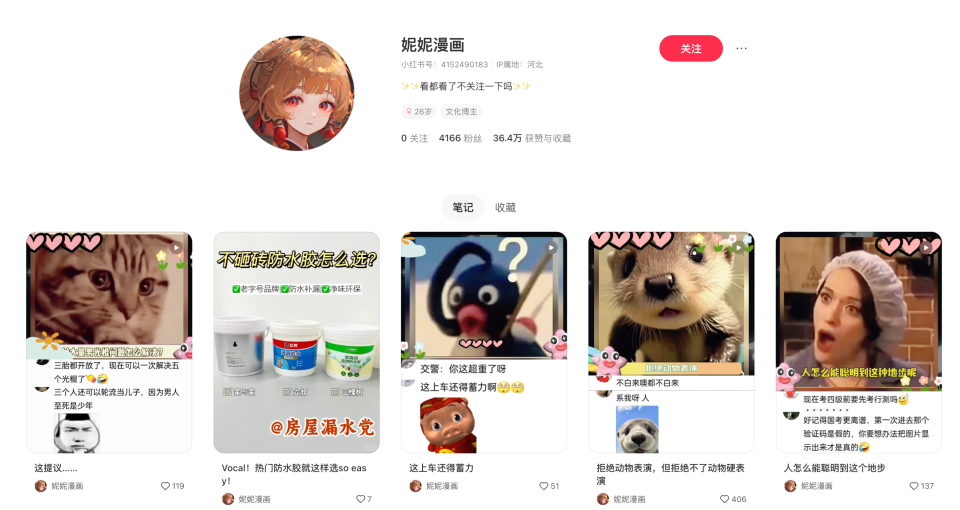
Task: Open the 0 关注 following list
Action: (x=414, y=138)
